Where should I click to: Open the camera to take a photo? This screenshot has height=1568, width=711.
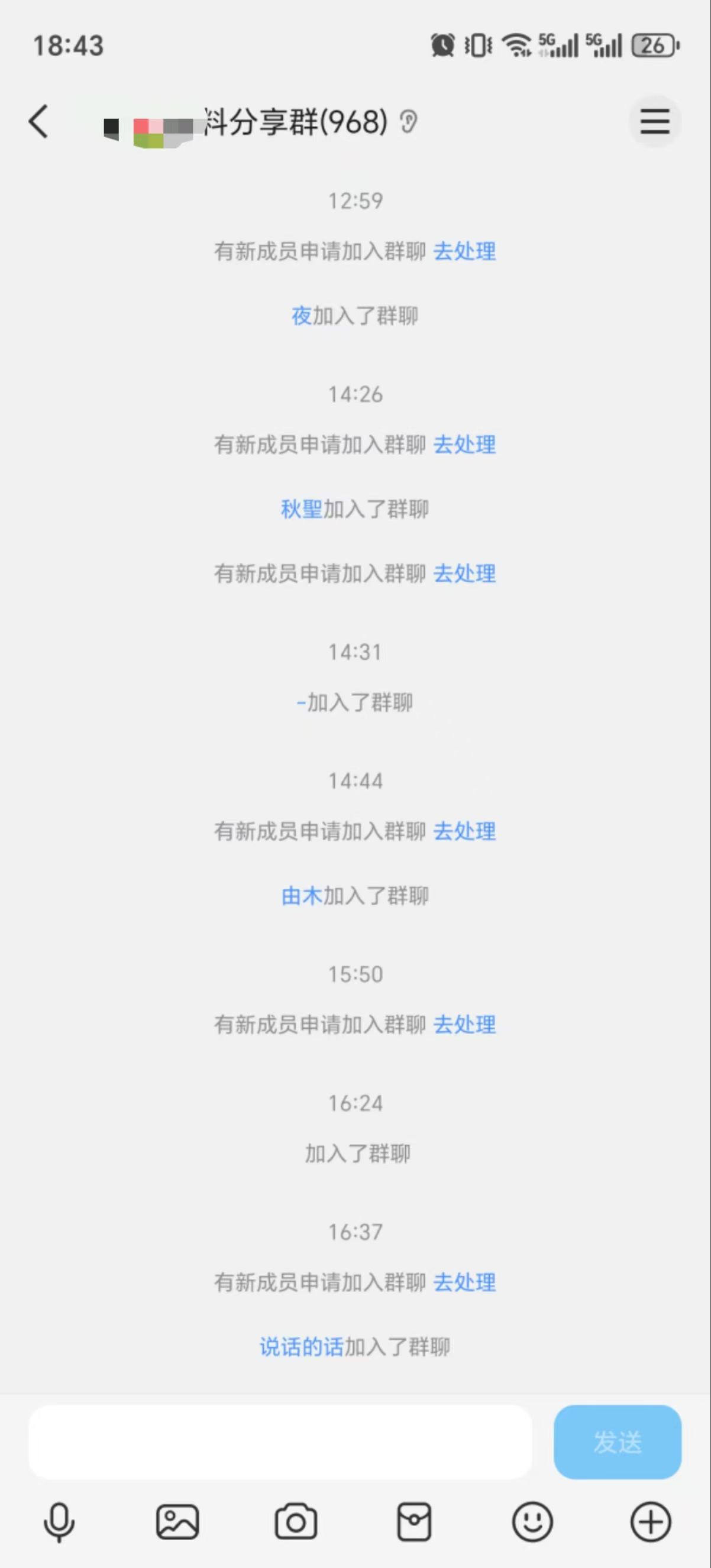296,1522
